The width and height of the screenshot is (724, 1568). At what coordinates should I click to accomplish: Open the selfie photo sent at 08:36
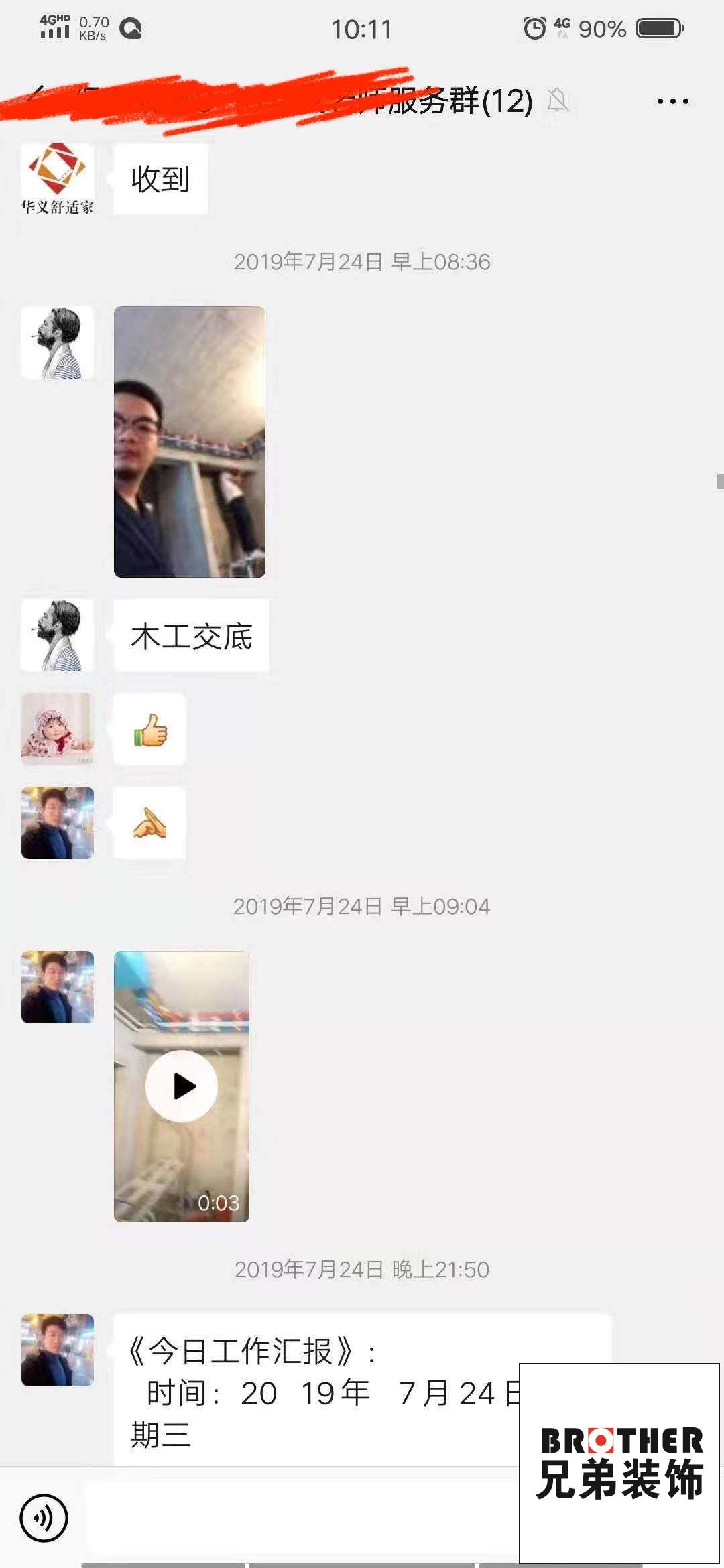click(x=190, y=442)
